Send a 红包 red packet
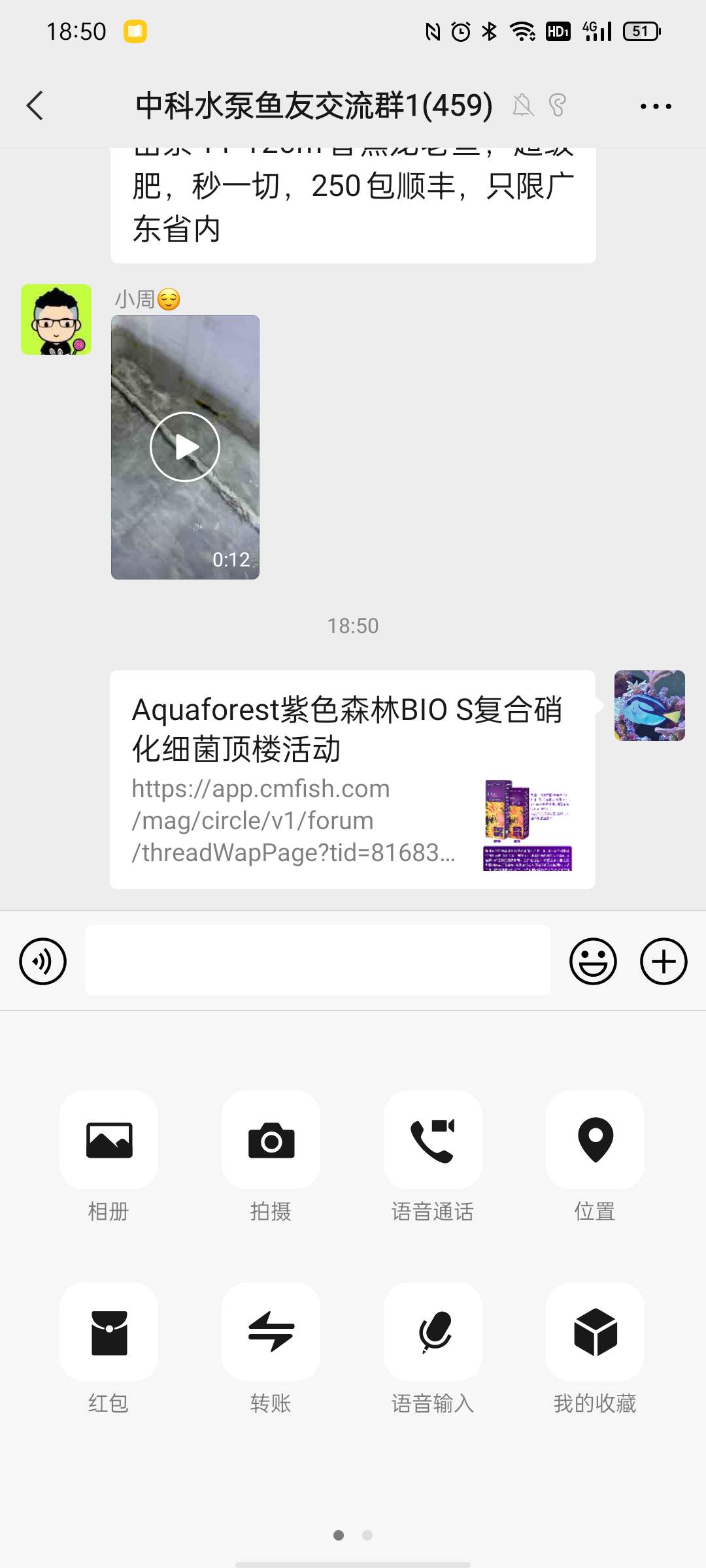 [x=109, y=1331]
